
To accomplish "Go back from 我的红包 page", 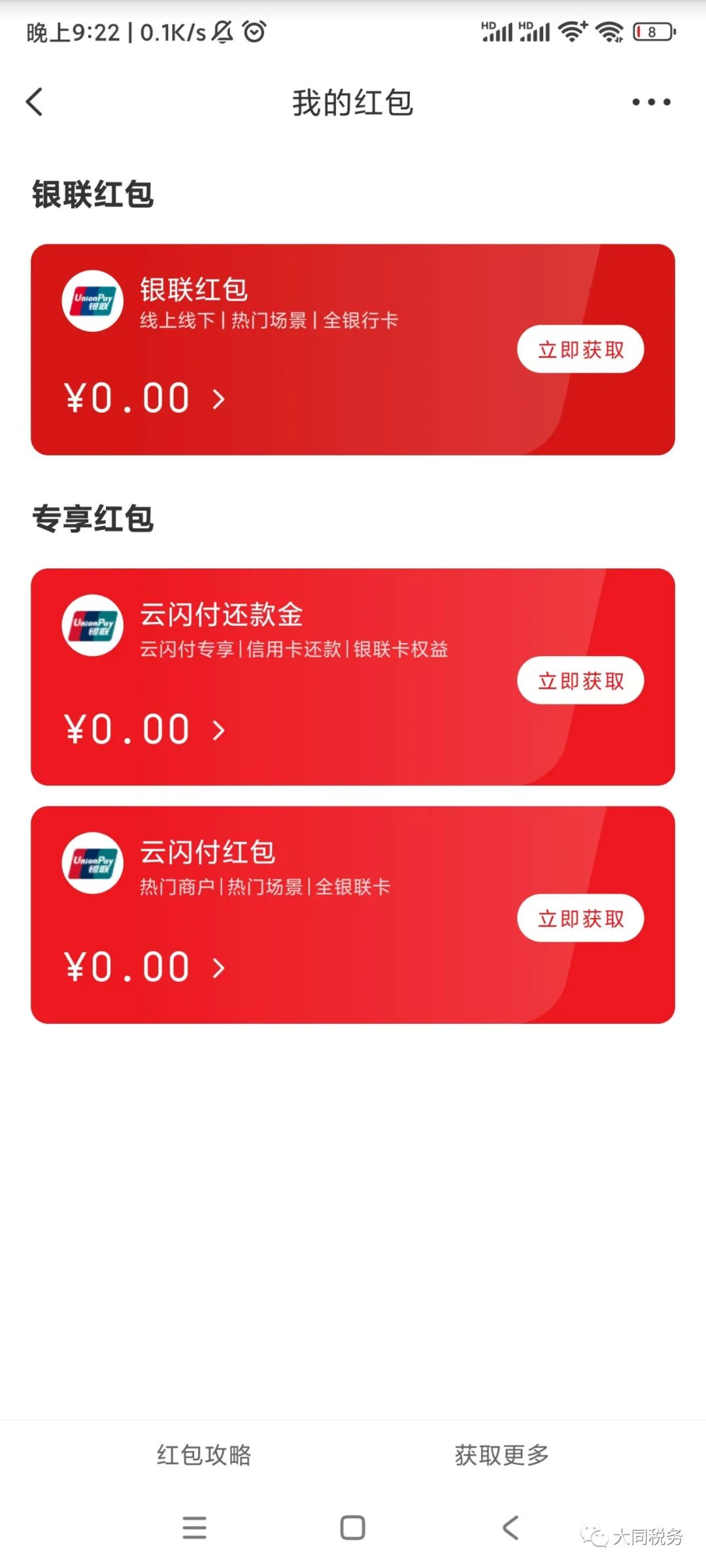I will [35, 102].
